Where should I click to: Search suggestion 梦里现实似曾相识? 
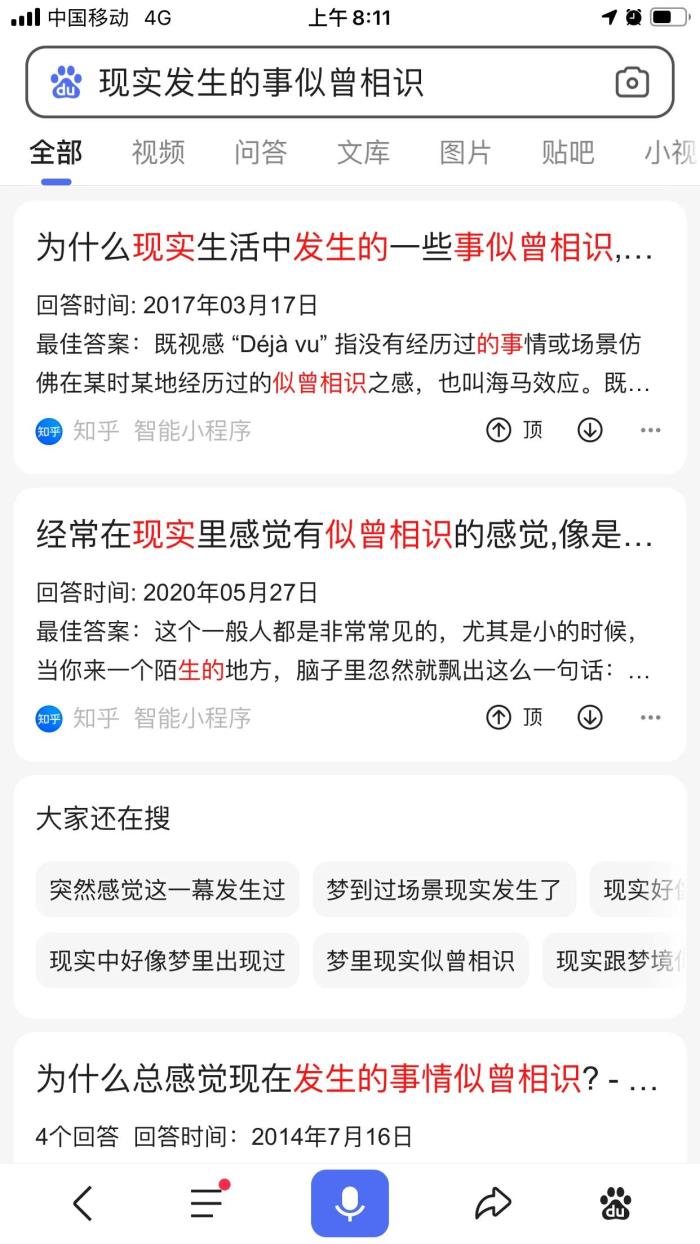[x=420, y=961]
